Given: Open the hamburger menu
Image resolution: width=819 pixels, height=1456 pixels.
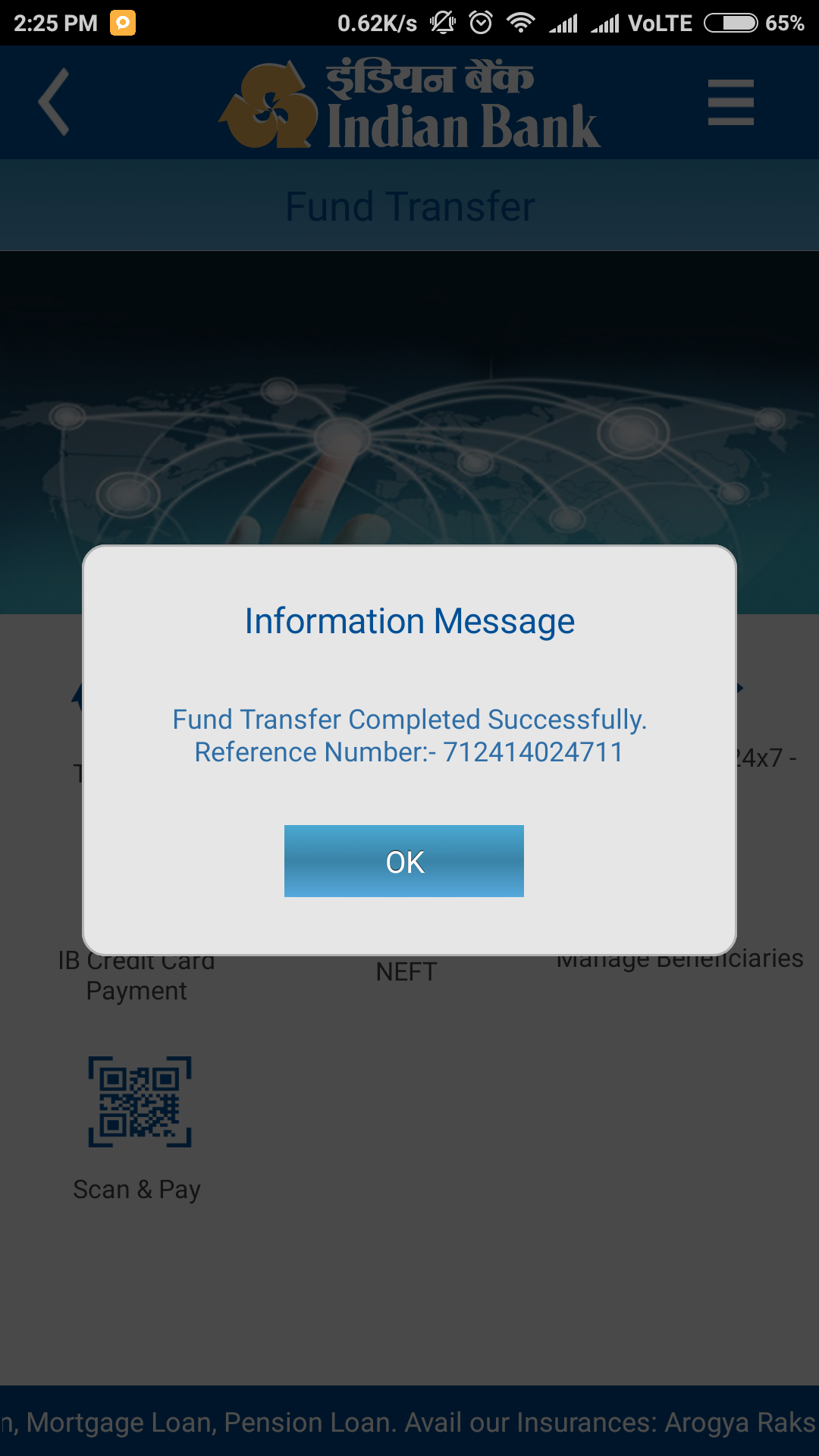Looking at the screenshot, I should [730, 102].
